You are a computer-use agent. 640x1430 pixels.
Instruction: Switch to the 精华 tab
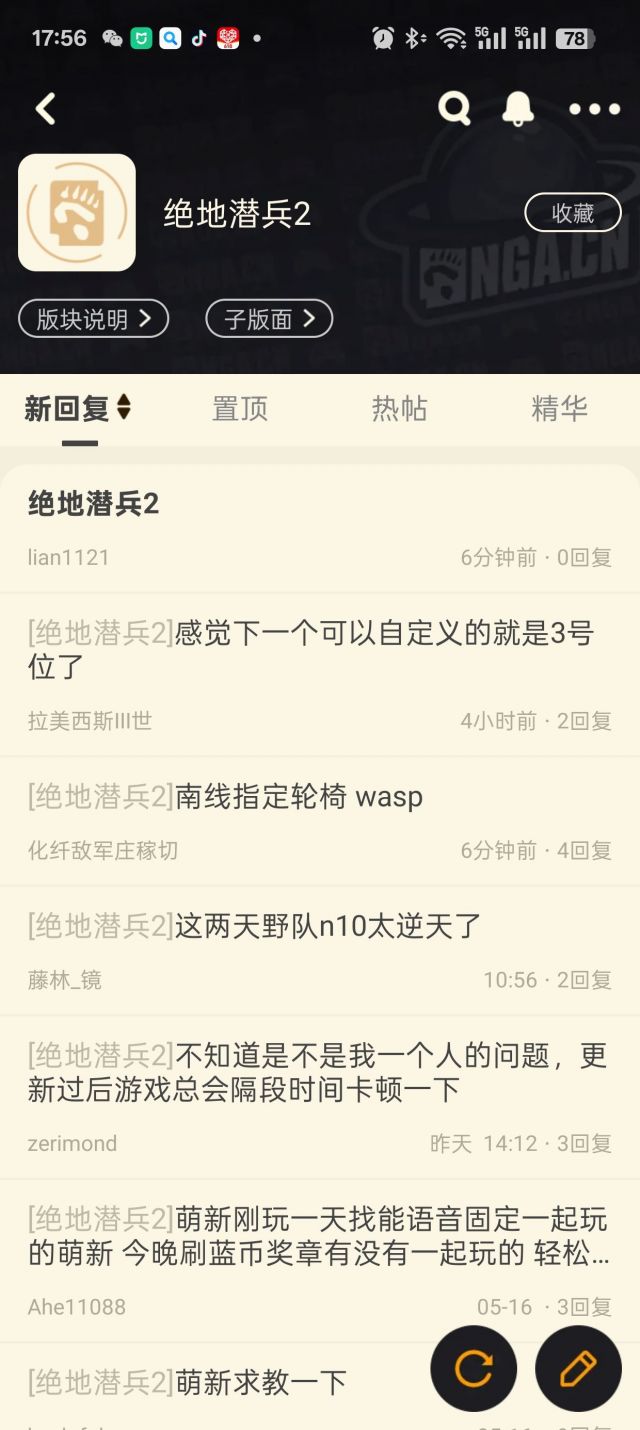(x=559, y=409)
